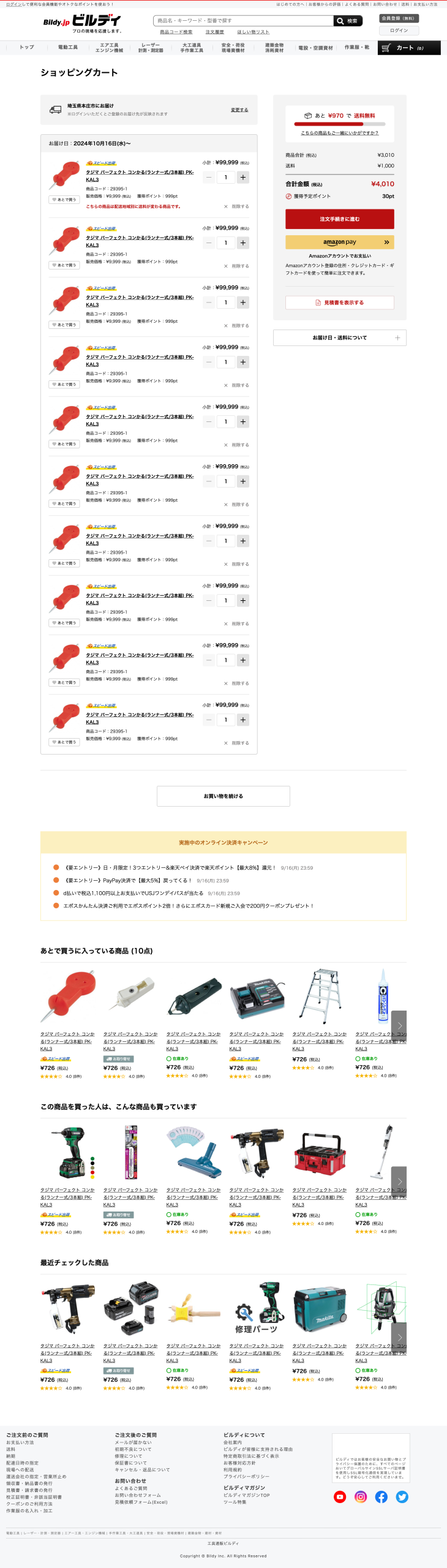Open こちらの商品もご一緒にいかがですか link
The height and width of the screenshot is (1568, 447).
(339, 133)
